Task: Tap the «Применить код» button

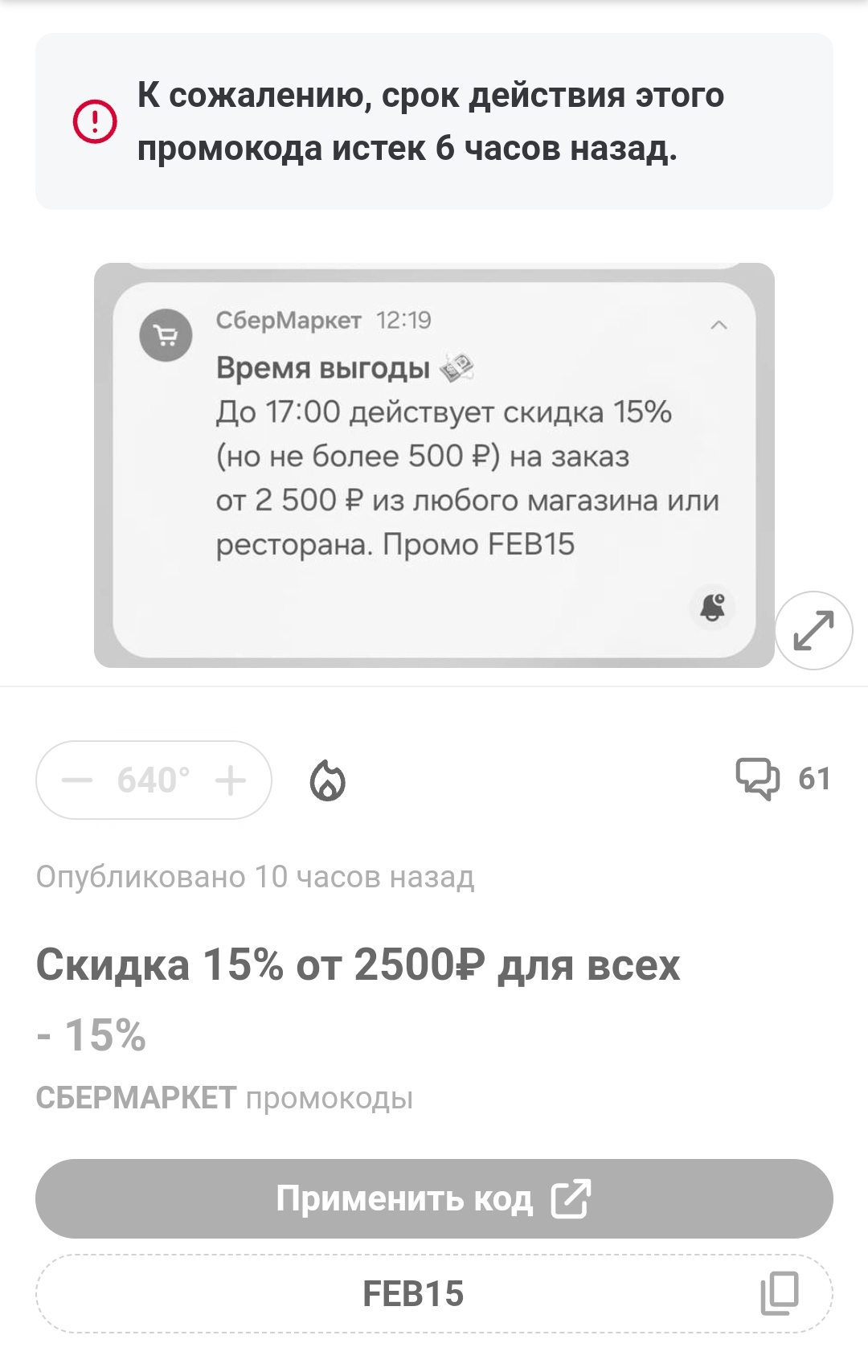Action: (434, 1198)
